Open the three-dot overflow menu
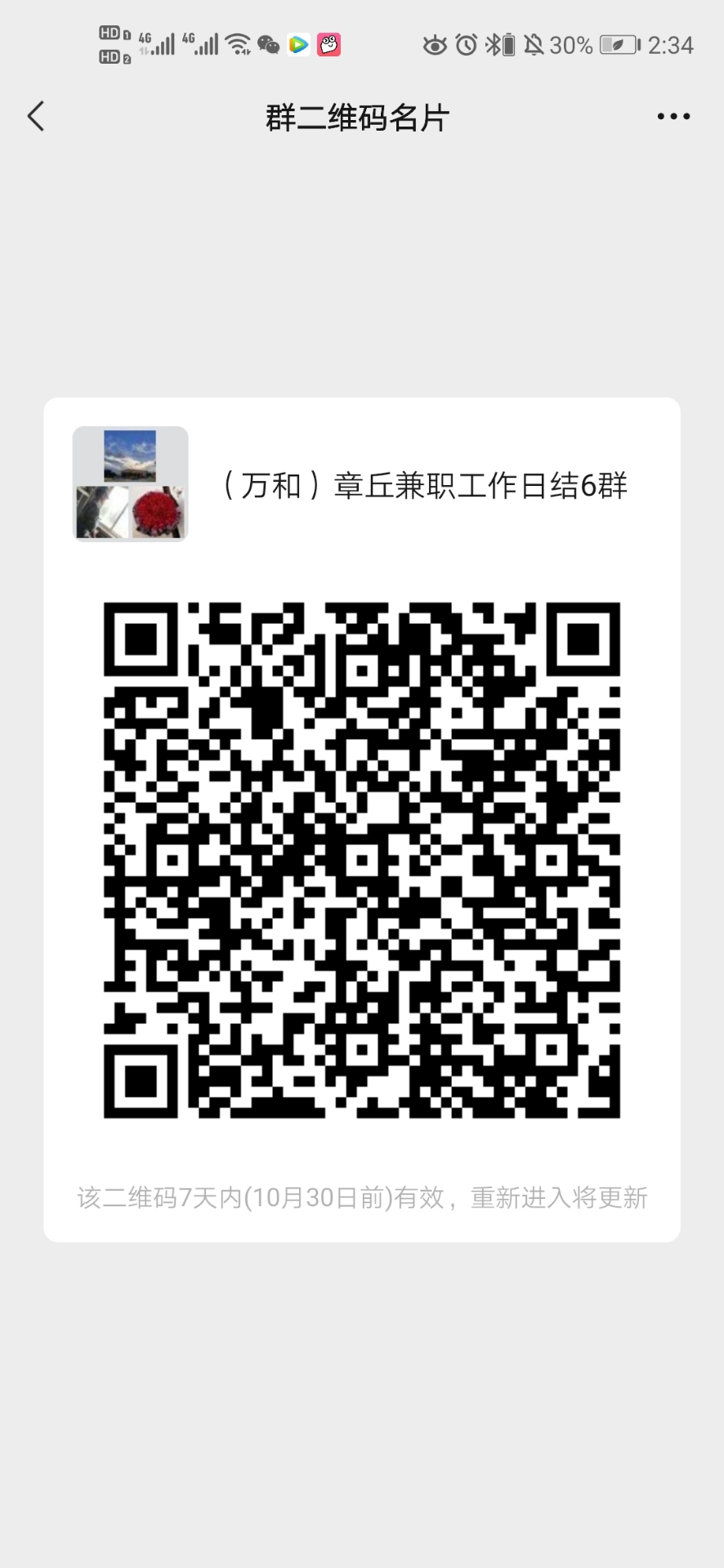The height and width of the screenshot is (1568, 724). click(673, 117)
